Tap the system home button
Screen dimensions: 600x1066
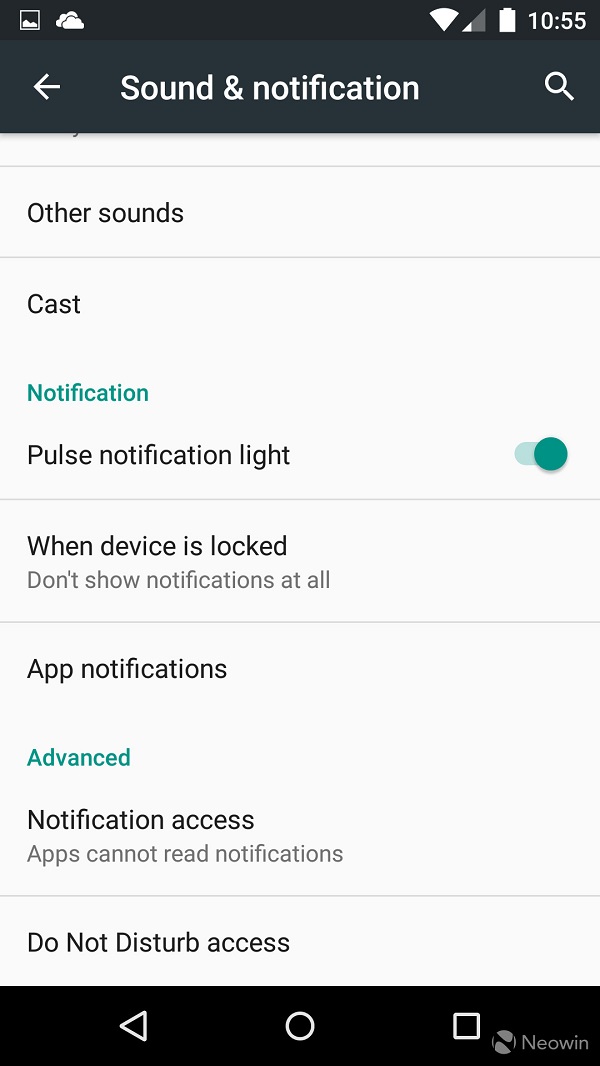coord(300,1025)
